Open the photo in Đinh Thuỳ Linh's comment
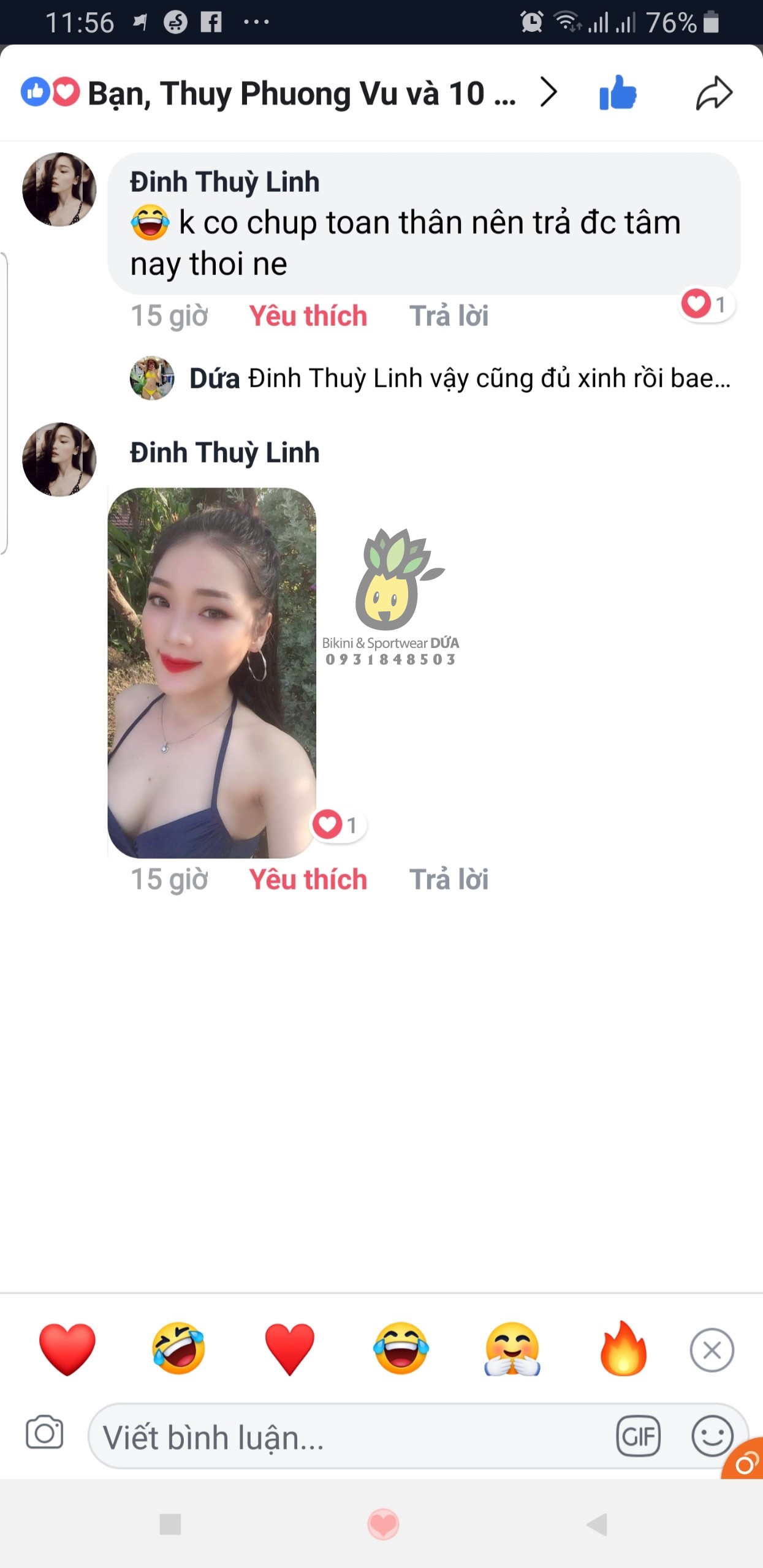 tap(212, 673)
